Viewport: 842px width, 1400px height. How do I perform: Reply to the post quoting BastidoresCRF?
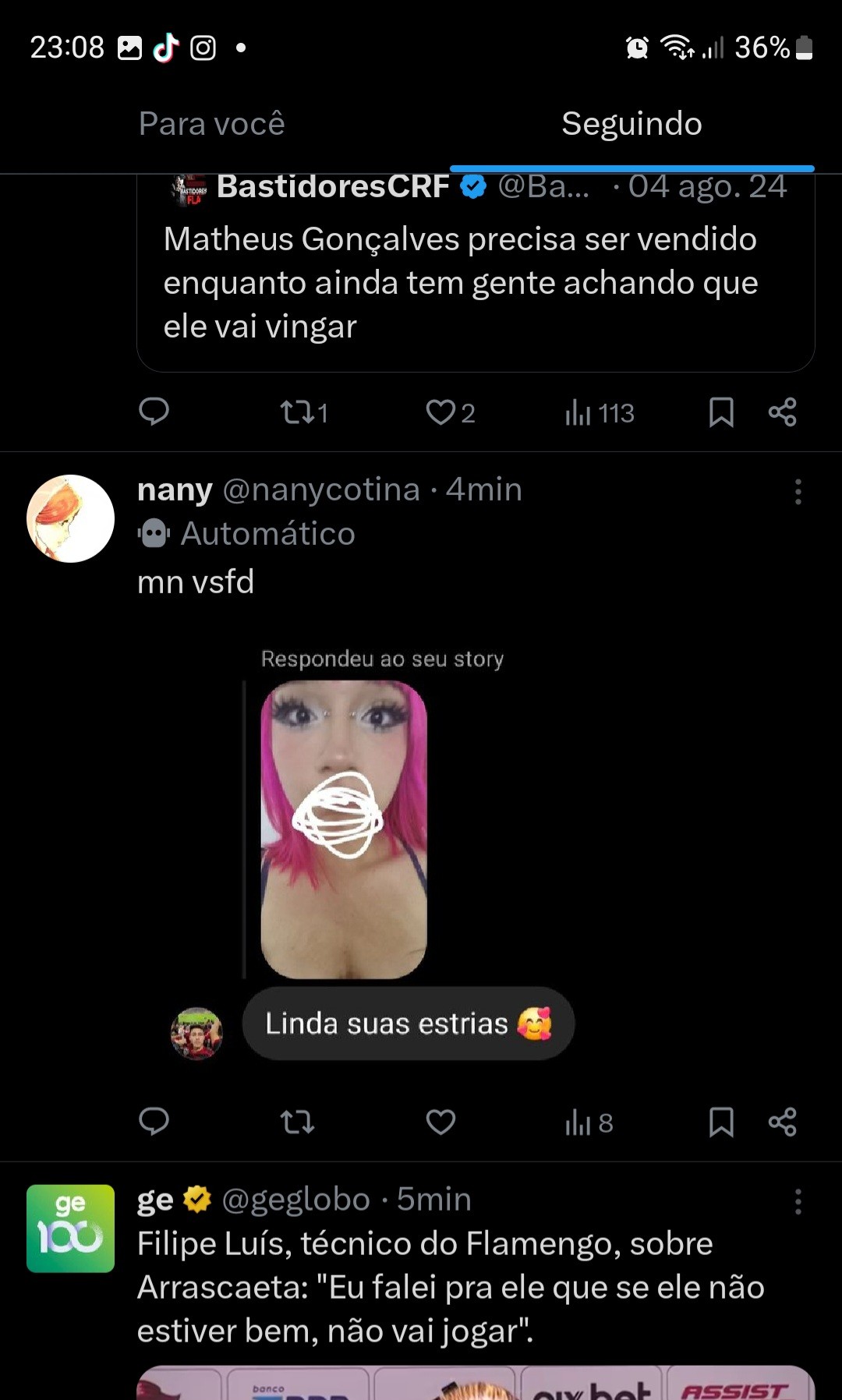(x=154, y=412)
